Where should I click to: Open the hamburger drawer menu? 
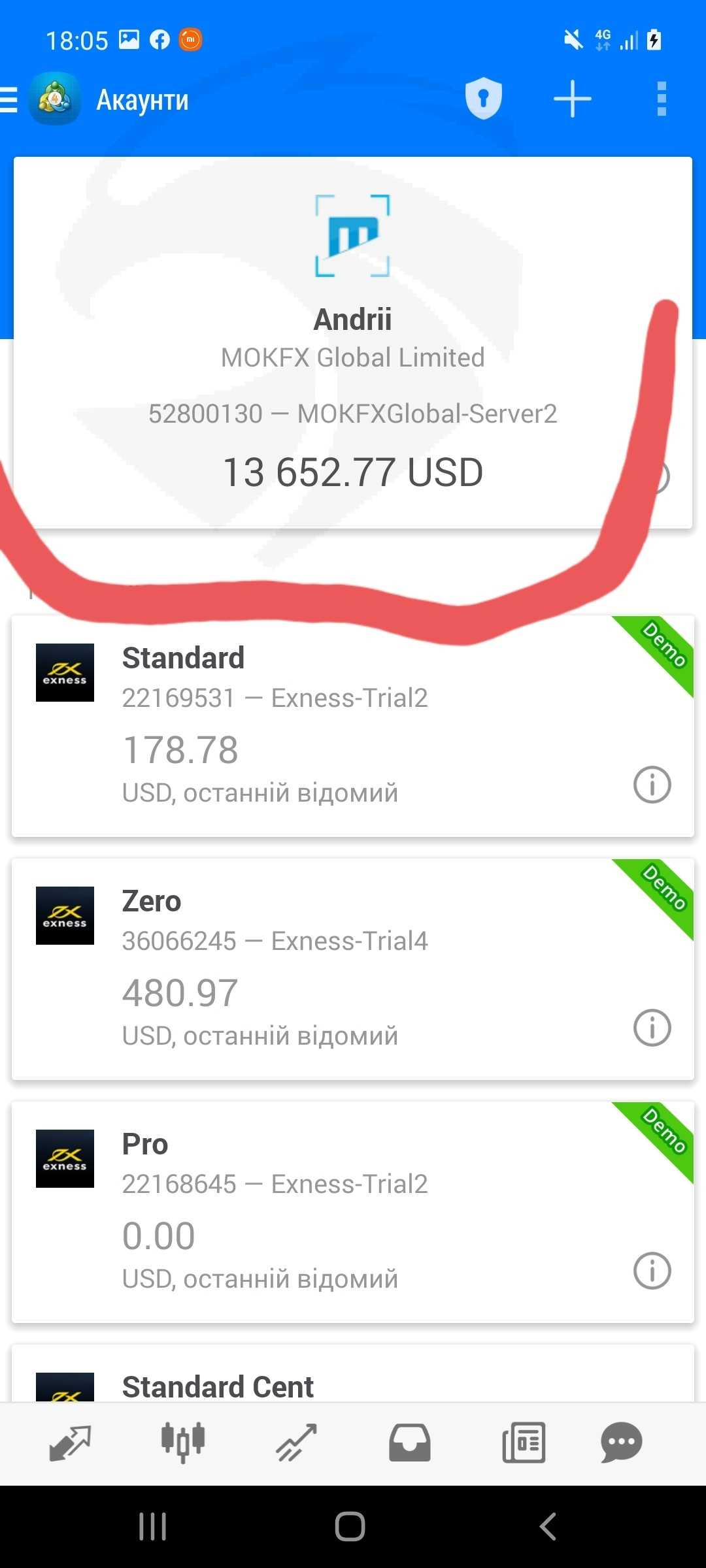pyautogui.click(x=8, y=100)
